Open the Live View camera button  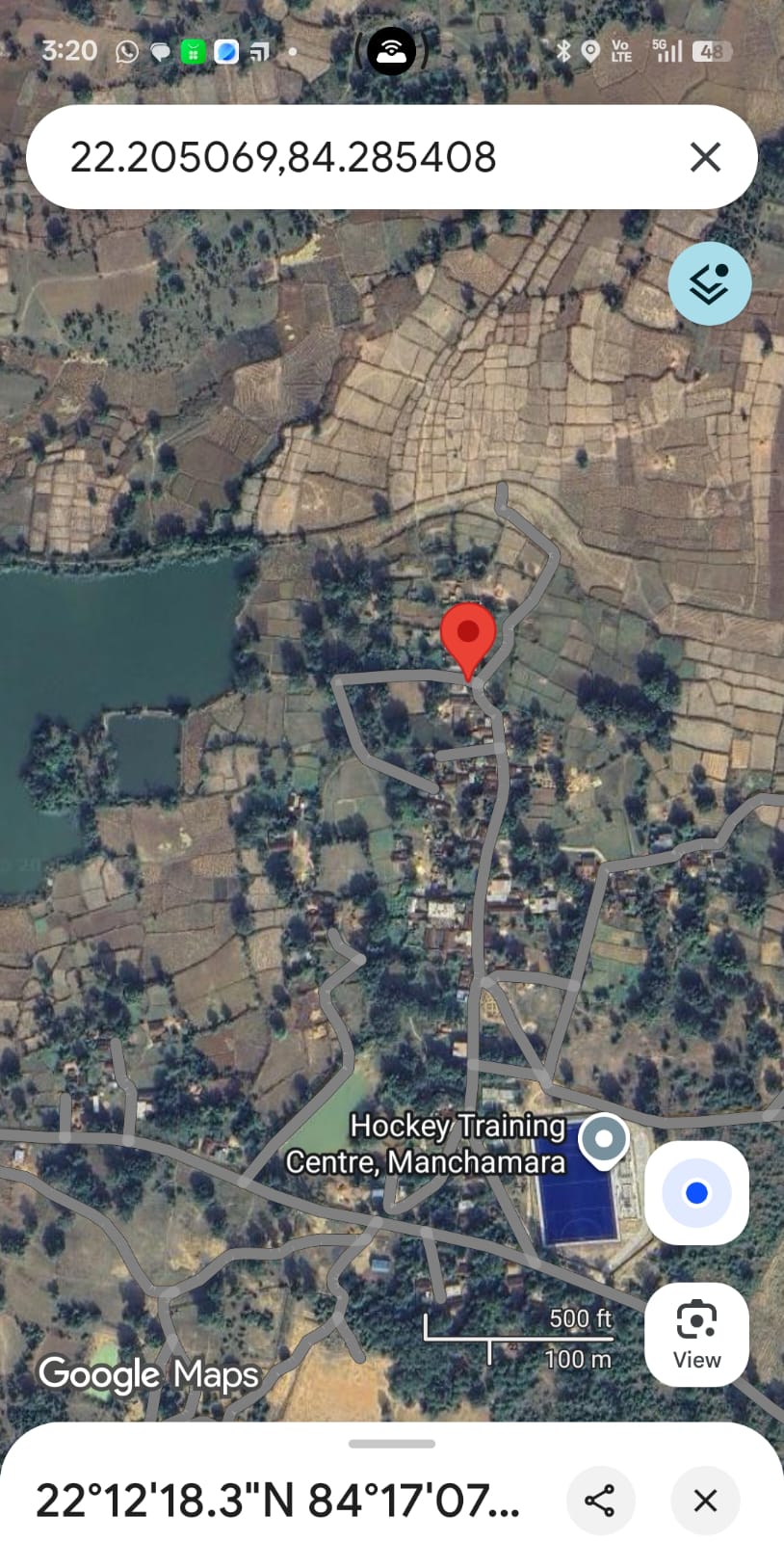[x=696, y=1334]
